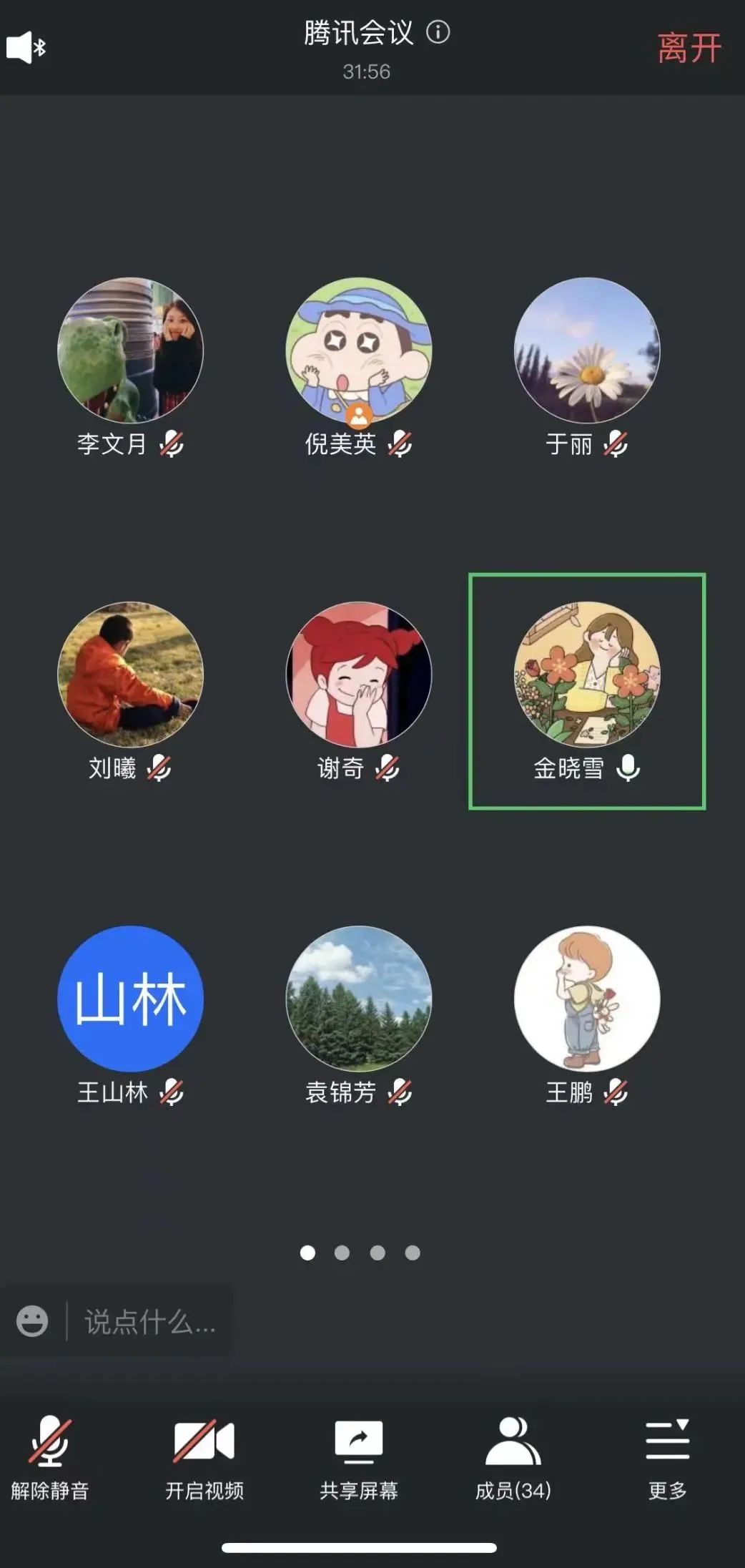Unmute microphone with 解除静音
This screenshot has width=745, height=1568.
pos(49,1457)
